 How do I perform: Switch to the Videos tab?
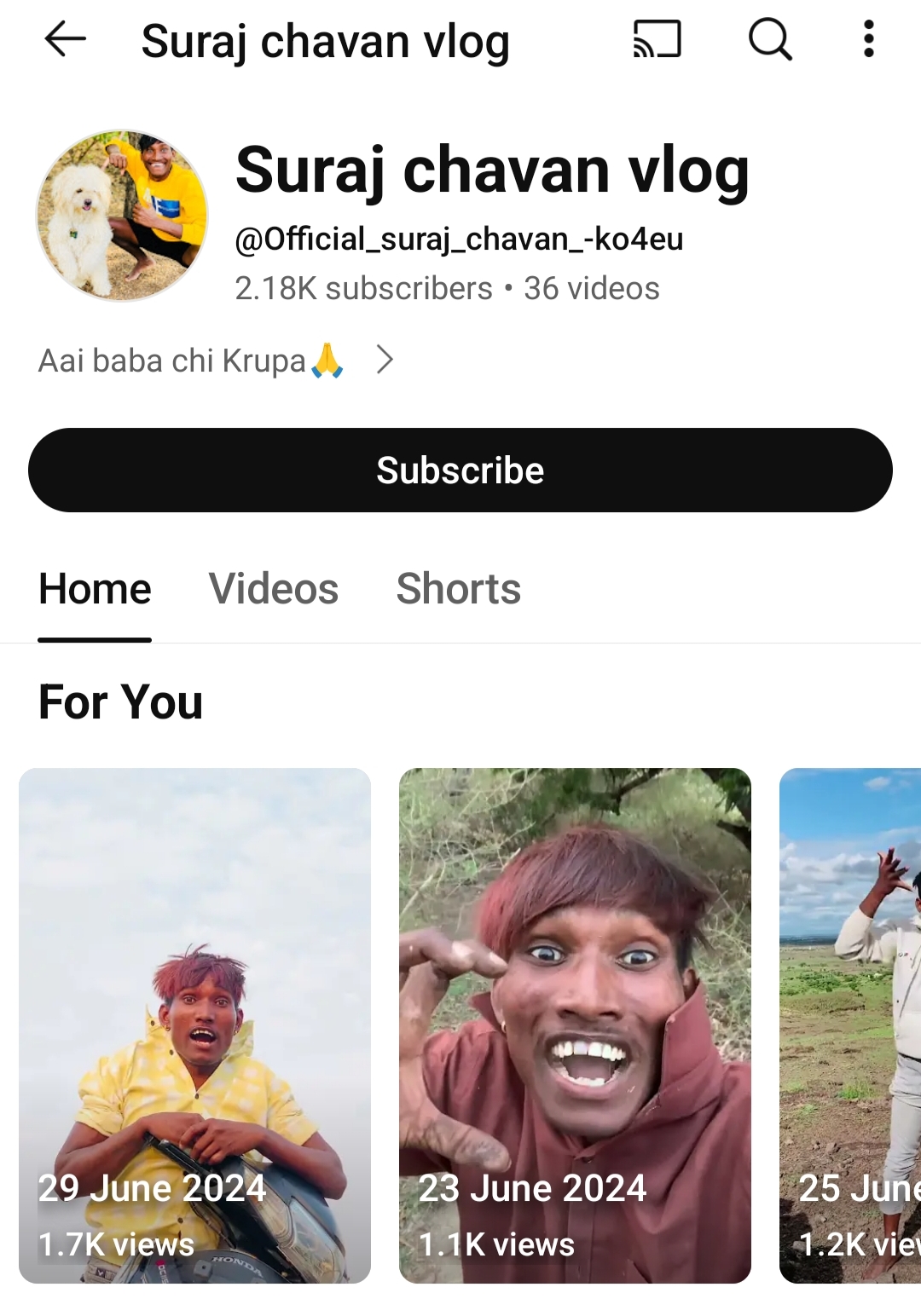pos(274,589)
